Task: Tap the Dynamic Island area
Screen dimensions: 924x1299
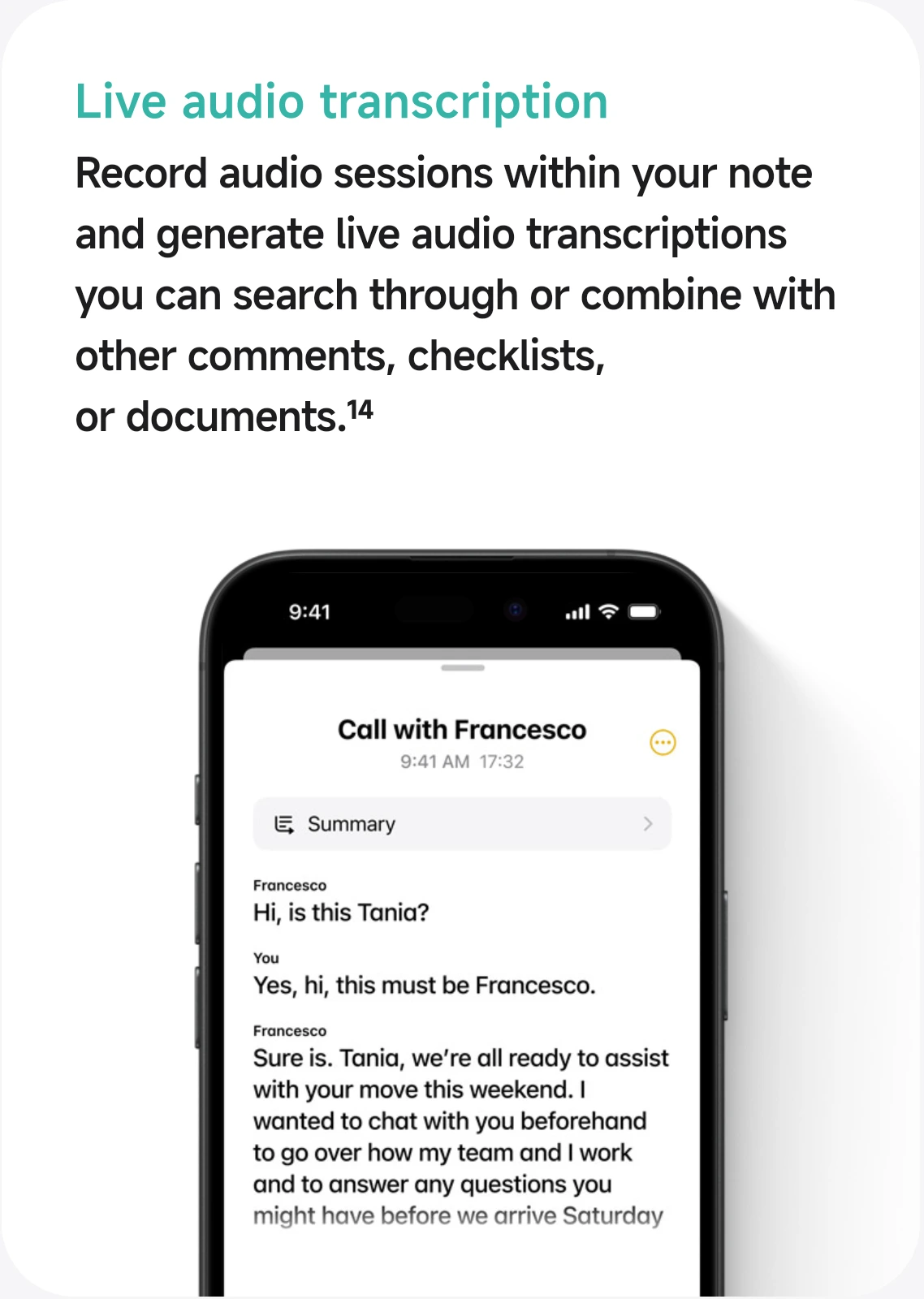Action: pyautogui.click(x=434, y=610)
